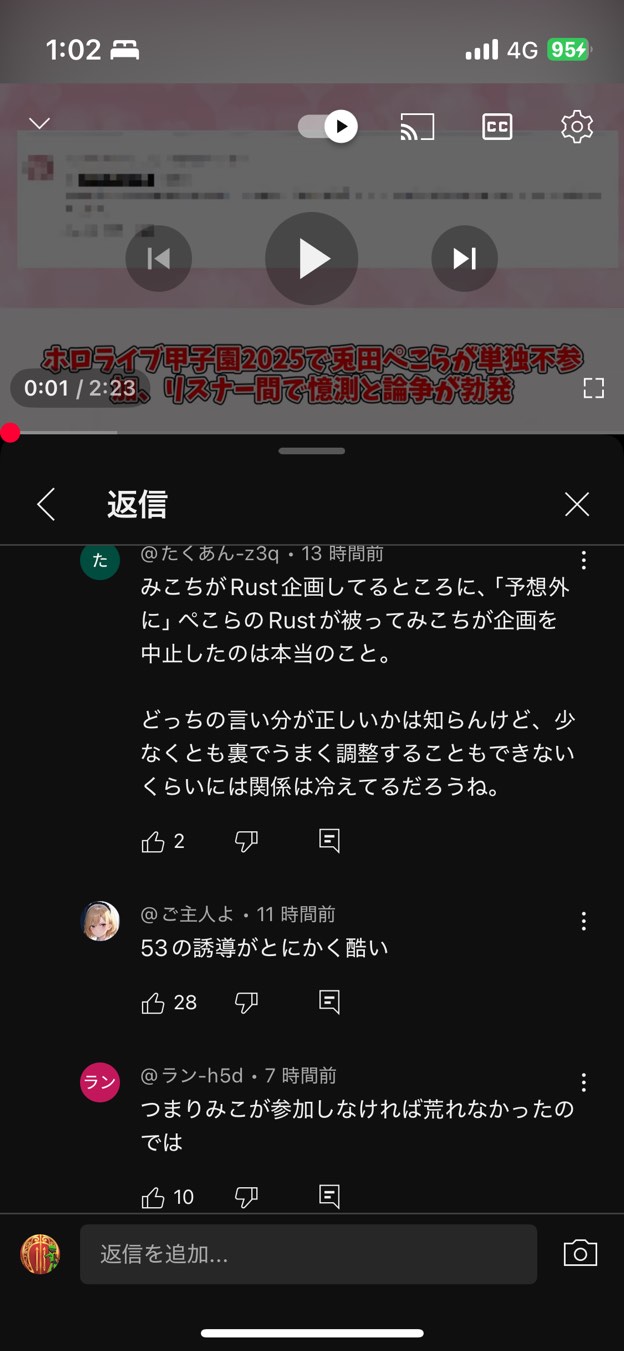The height and width of the screenshot is (1351, 624).
Task: Dislike the comment by ご主人よ
Action: (246, 1002)
